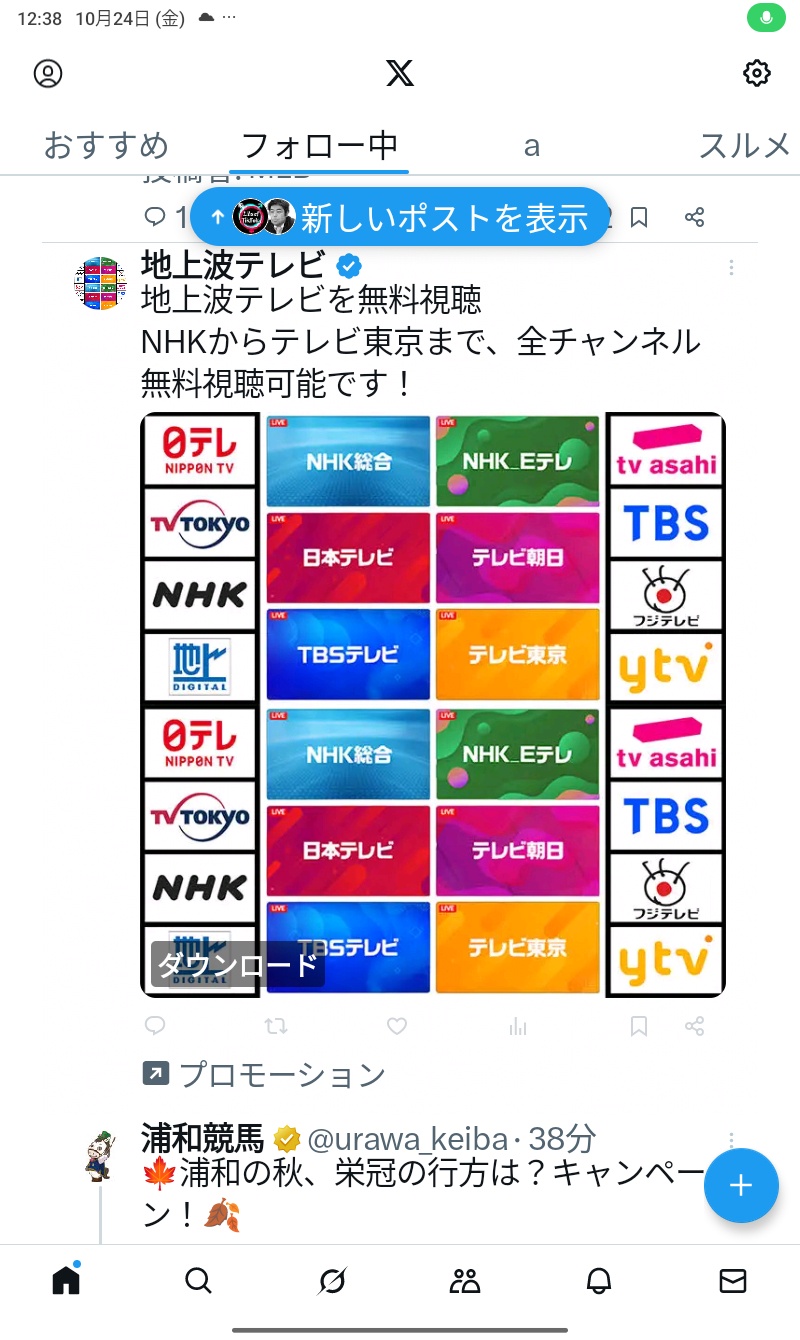This screenshot has height=1340, width=800.
Task: Reply to the 地上波テレビ post
Action: pyautogui.click(x=155, y=1026)
